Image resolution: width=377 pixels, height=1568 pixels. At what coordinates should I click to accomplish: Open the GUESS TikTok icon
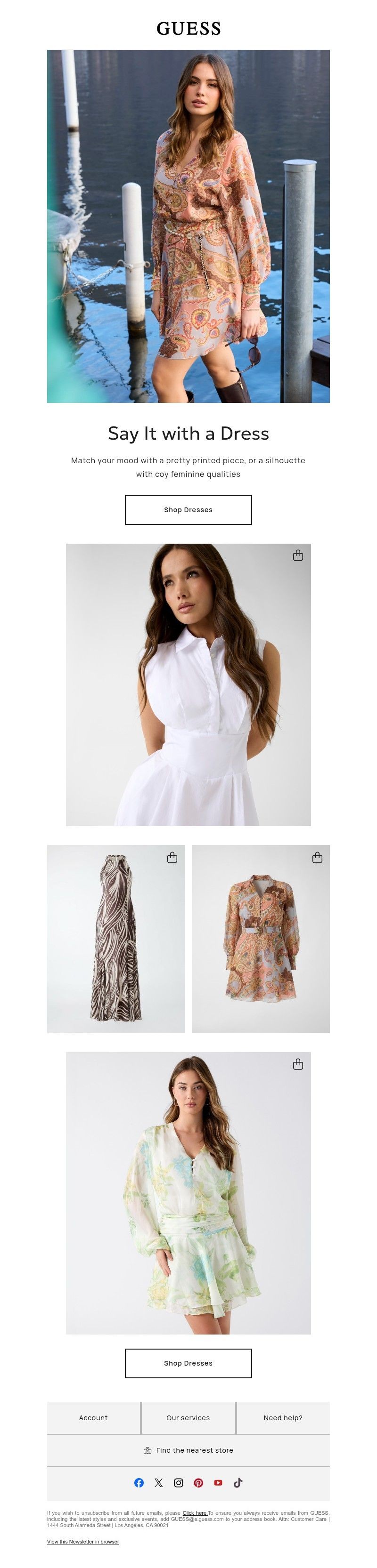coord(238,1483)
